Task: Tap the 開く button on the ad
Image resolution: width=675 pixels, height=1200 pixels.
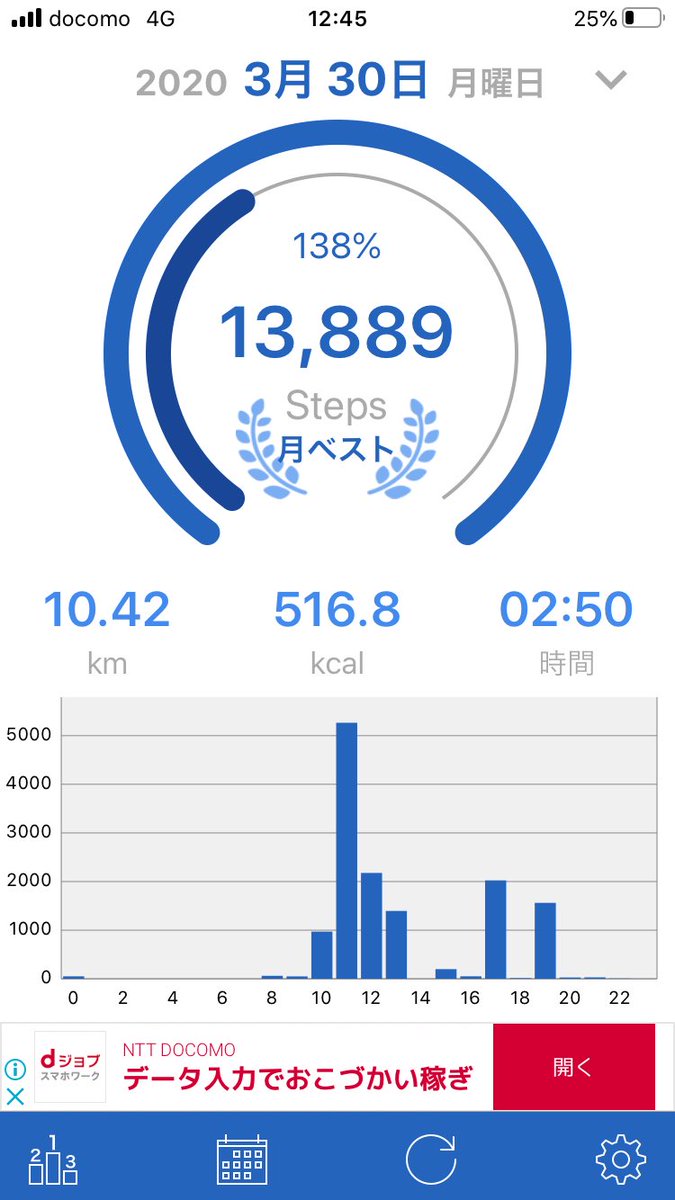Action: click(x=573, y=1067)
